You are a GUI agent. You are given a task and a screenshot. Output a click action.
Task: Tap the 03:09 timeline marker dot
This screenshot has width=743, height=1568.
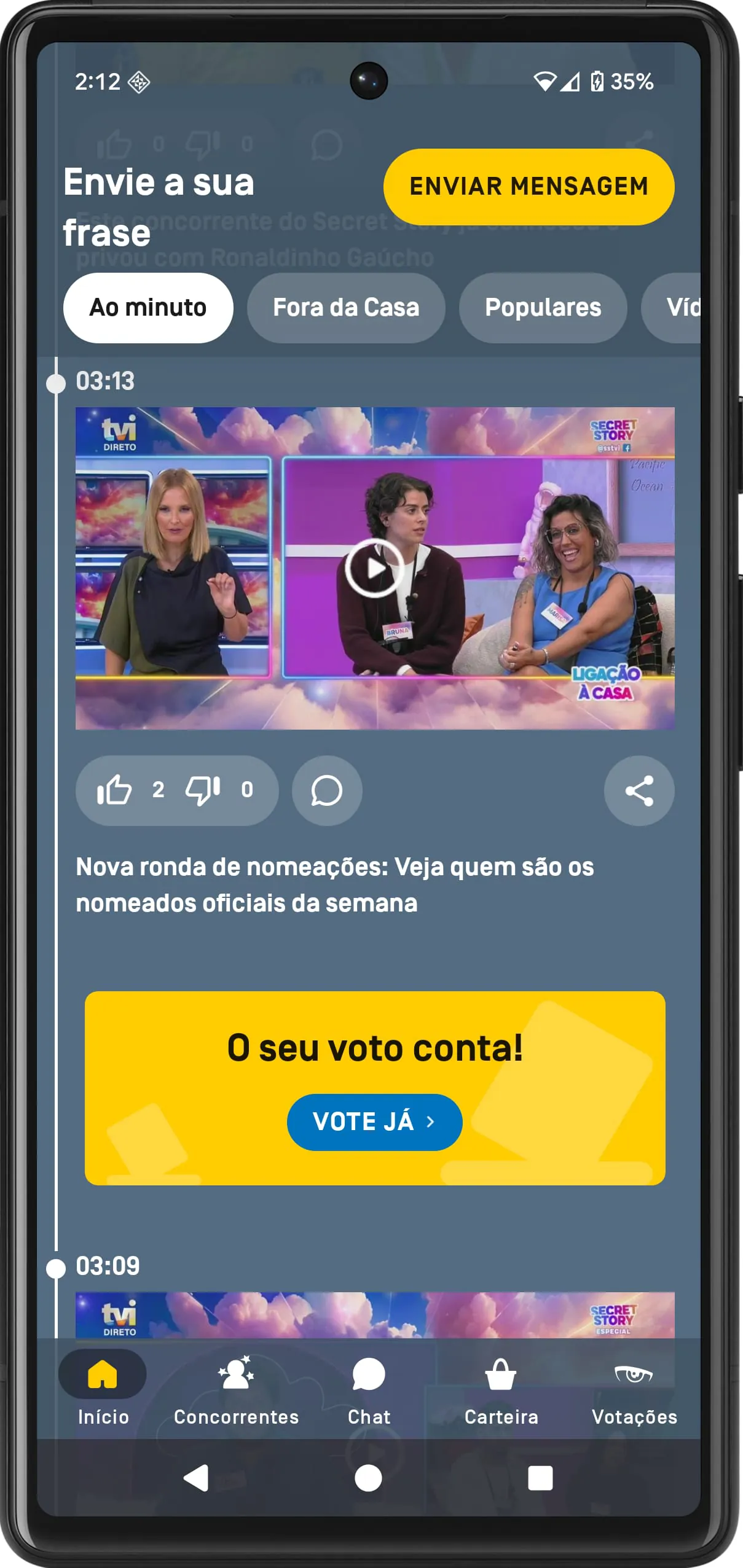tap(56, 1269)
